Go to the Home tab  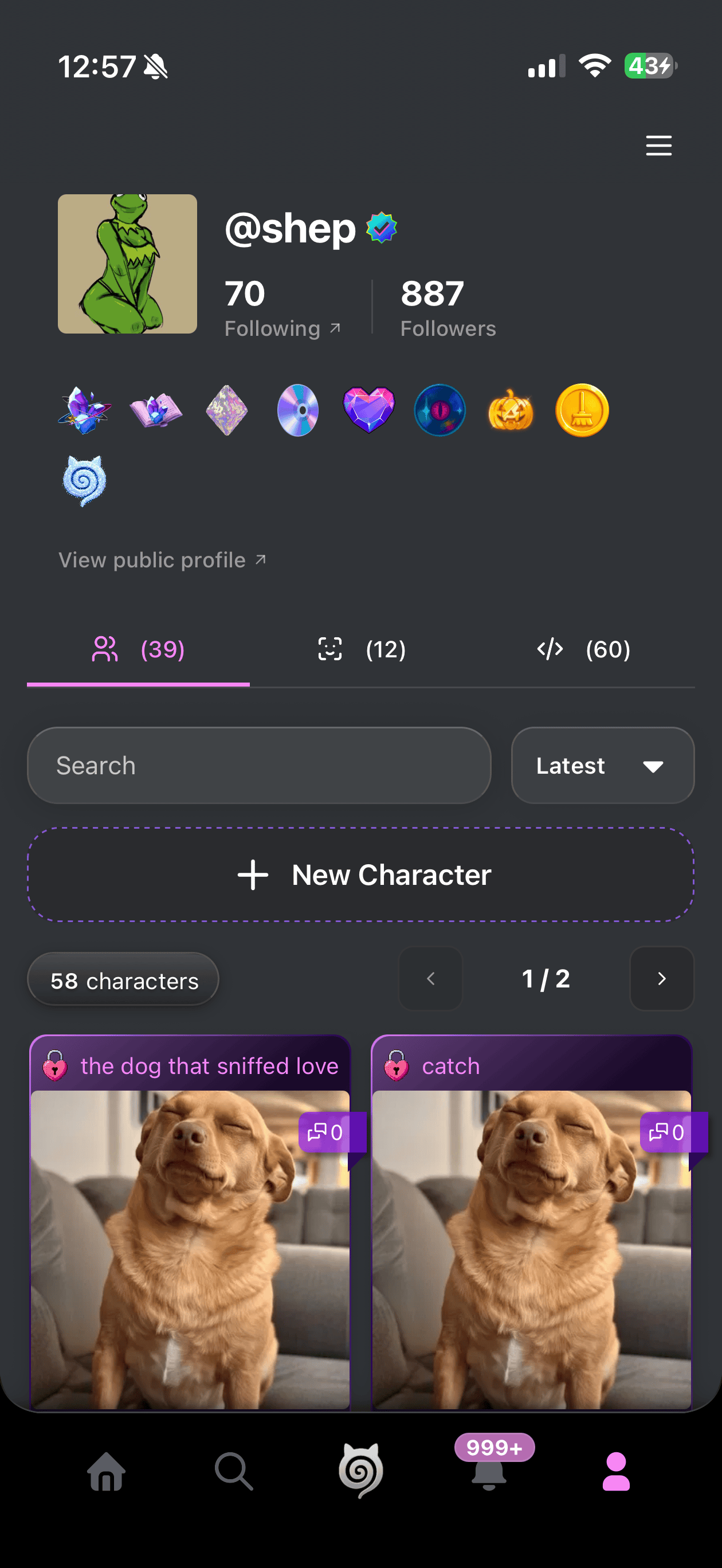click(x=107, y=1472)
